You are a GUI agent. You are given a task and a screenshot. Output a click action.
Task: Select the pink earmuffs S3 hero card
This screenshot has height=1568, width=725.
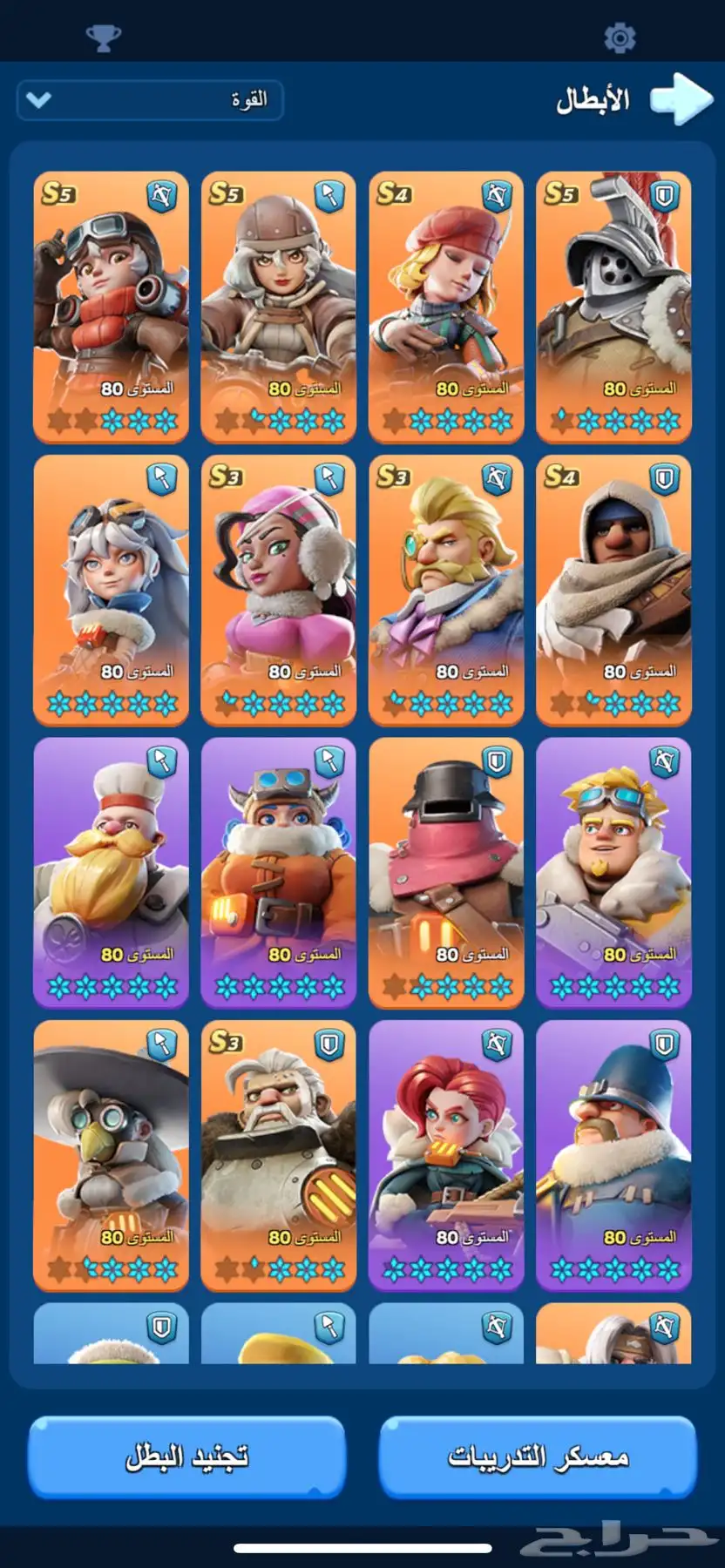click(x=278, y=588)
